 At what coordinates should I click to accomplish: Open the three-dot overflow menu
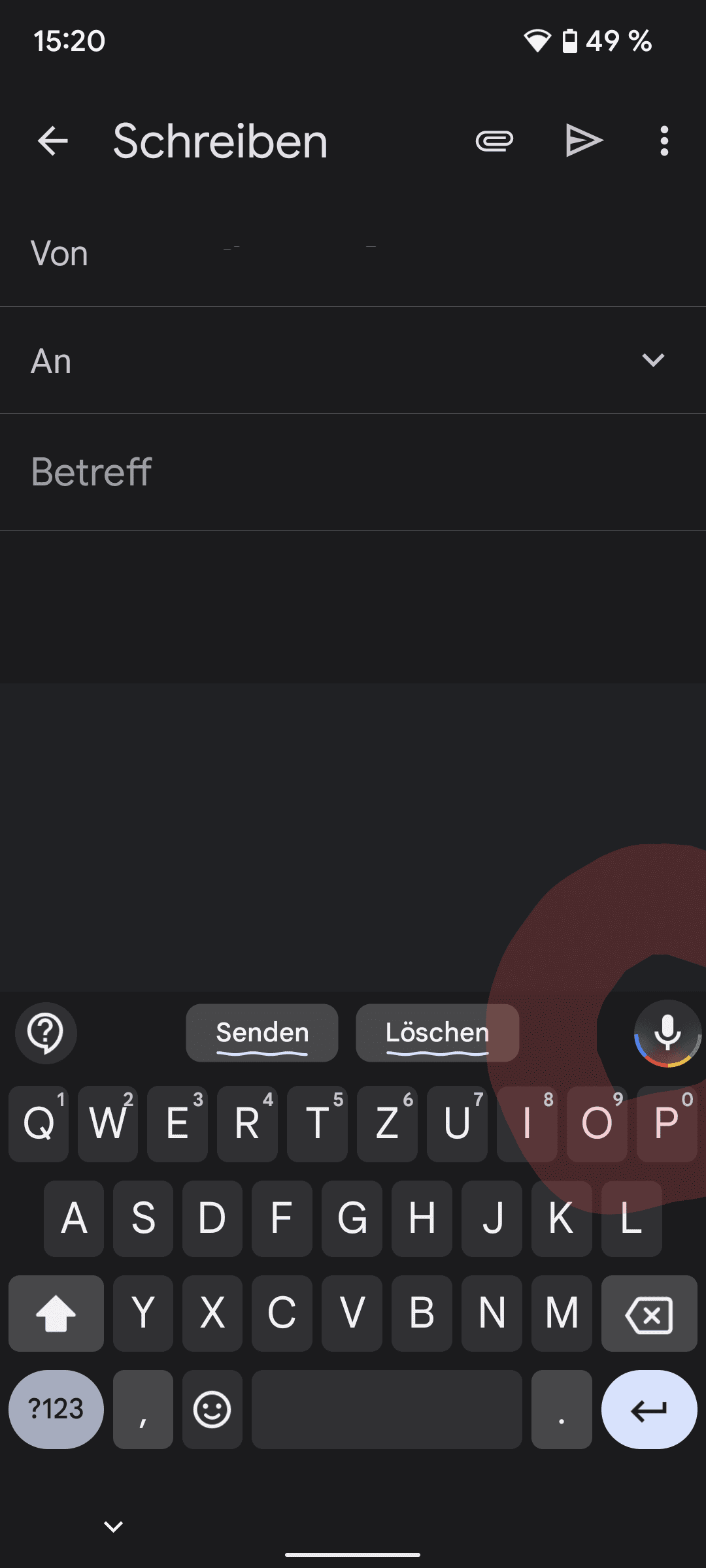664,140
